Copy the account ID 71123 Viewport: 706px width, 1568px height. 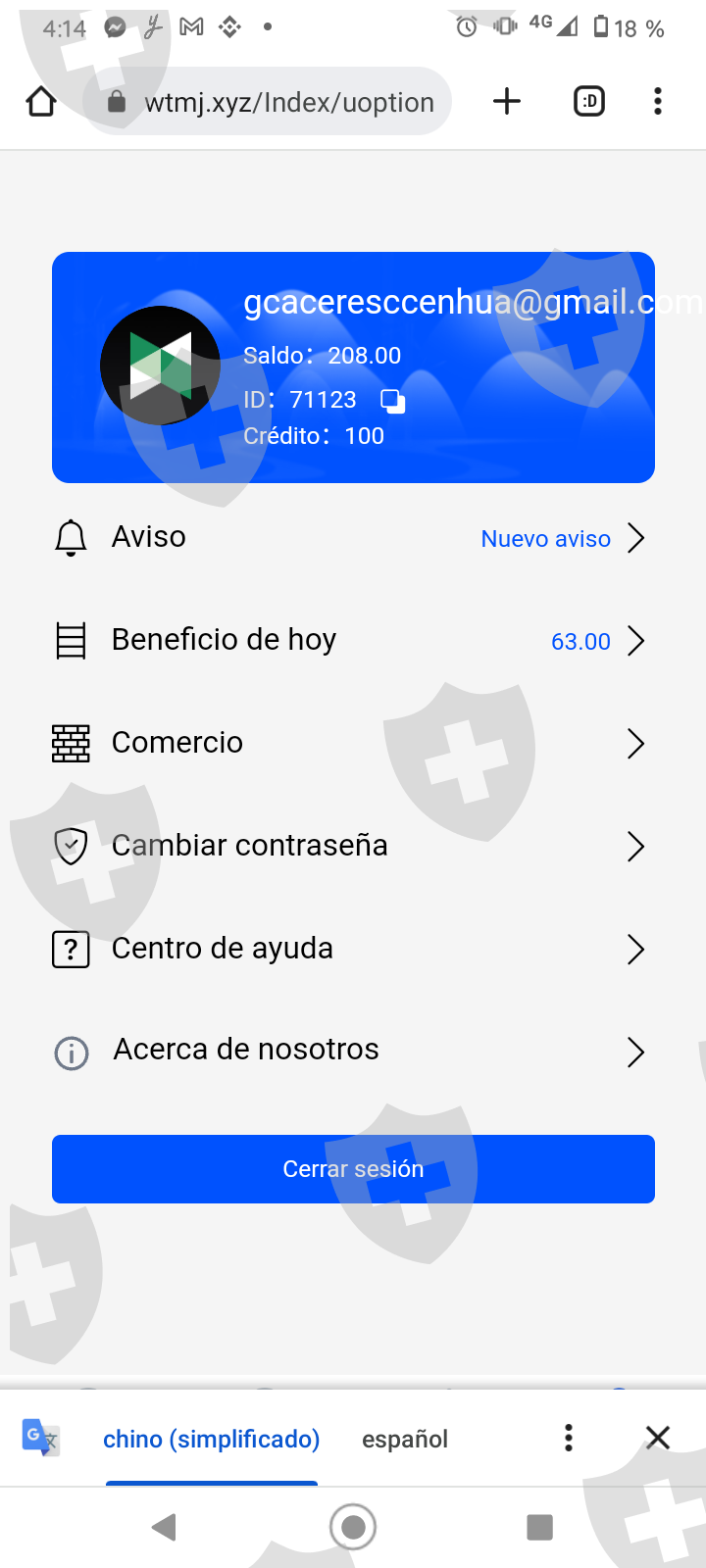tap(392, 401)
